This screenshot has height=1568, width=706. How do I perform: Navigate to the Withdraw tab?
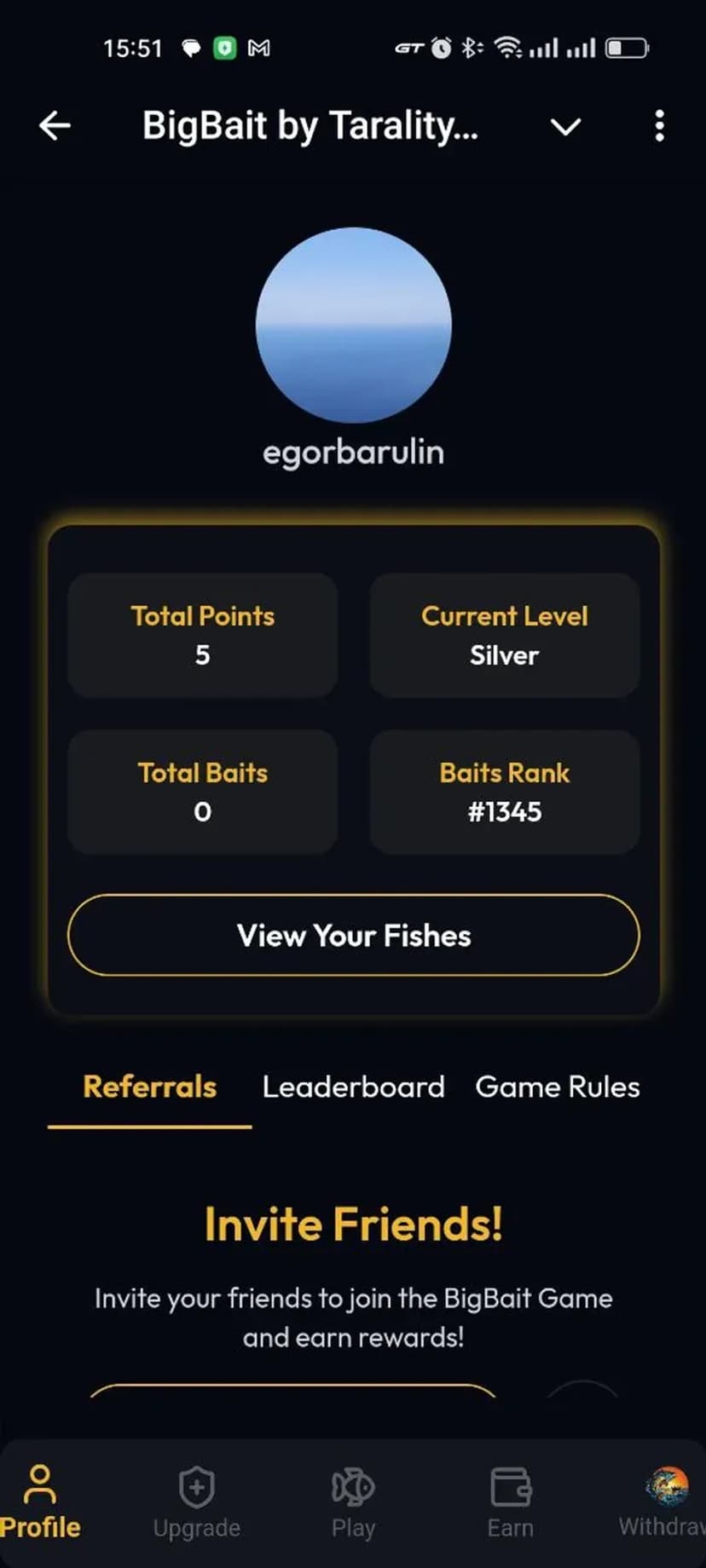[665, 1502]
